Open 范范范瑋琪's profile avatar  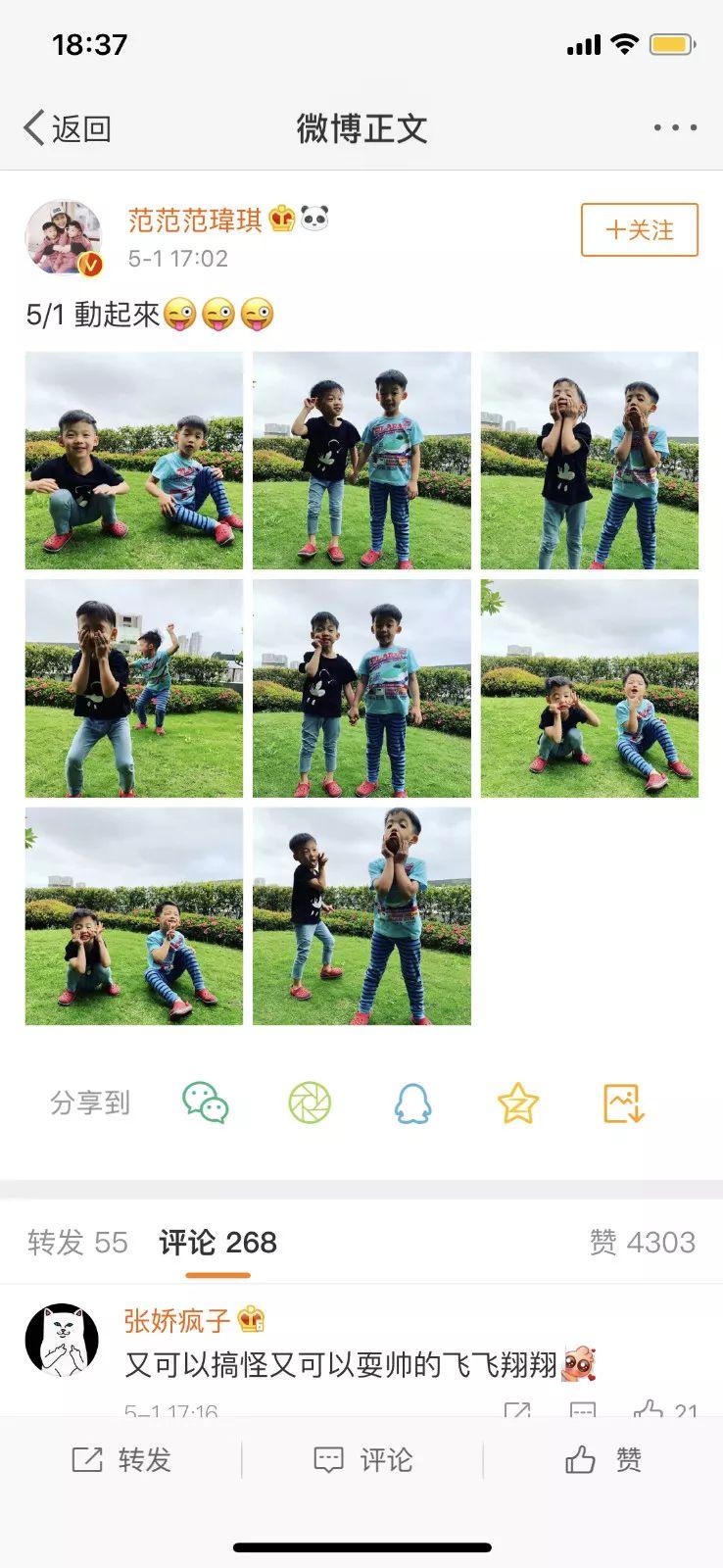[x=63, y=238]
